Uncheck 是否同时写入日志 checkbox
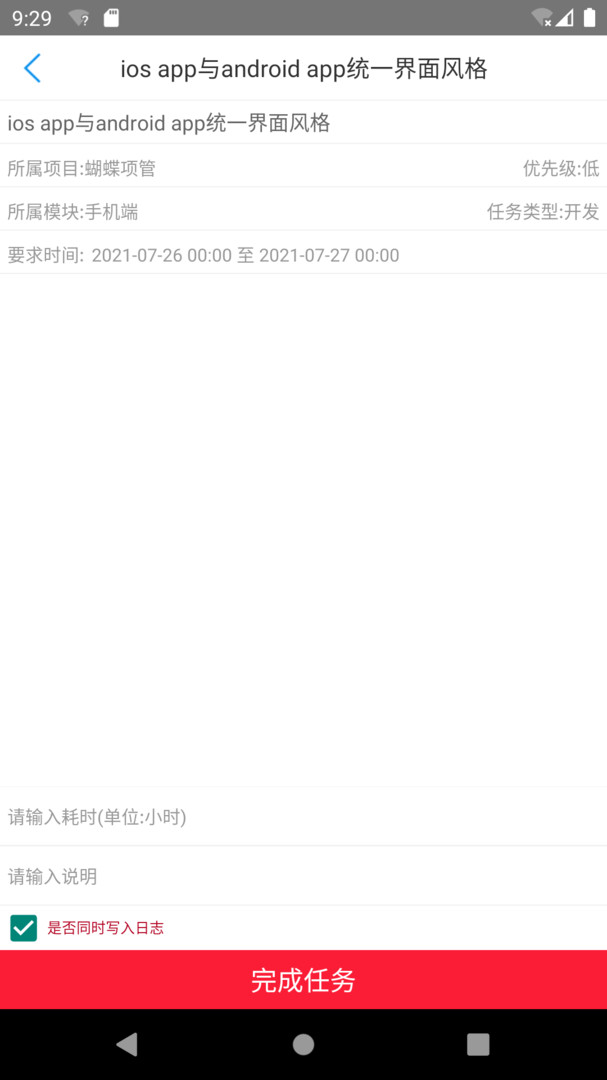This screenshot has width=607, height=1080. coord(24,928)
